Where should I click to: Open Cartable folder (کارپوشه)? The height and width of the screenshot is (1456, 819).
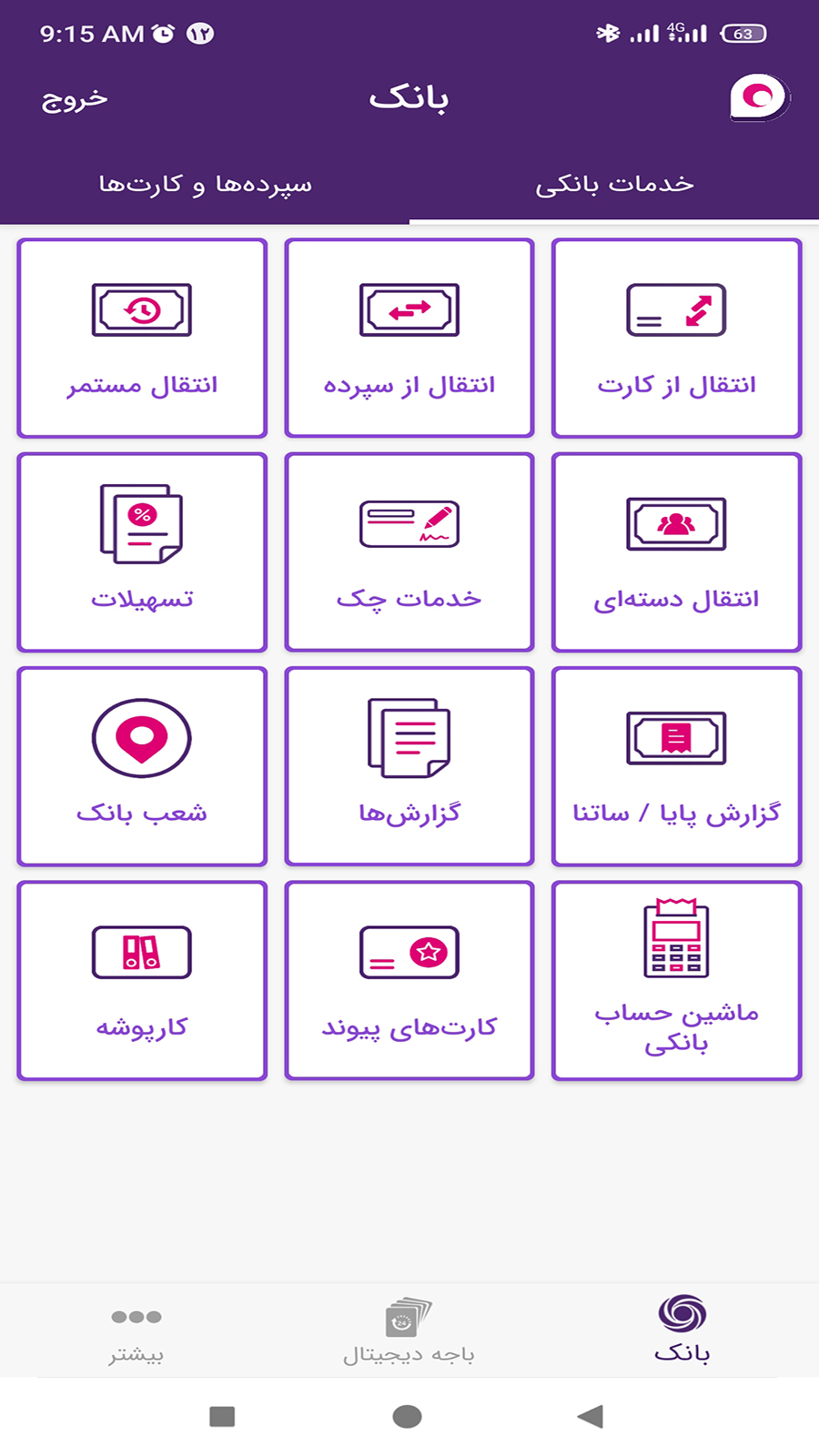click(141, 979)
